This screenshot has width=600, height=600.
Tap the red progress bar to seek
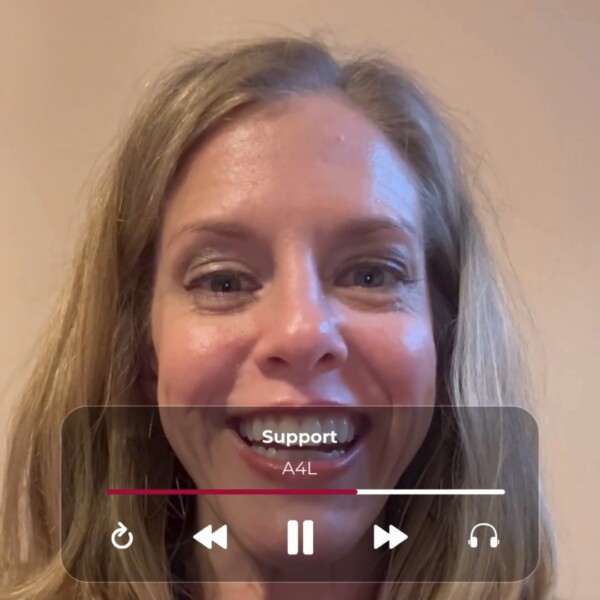(230, 492)
